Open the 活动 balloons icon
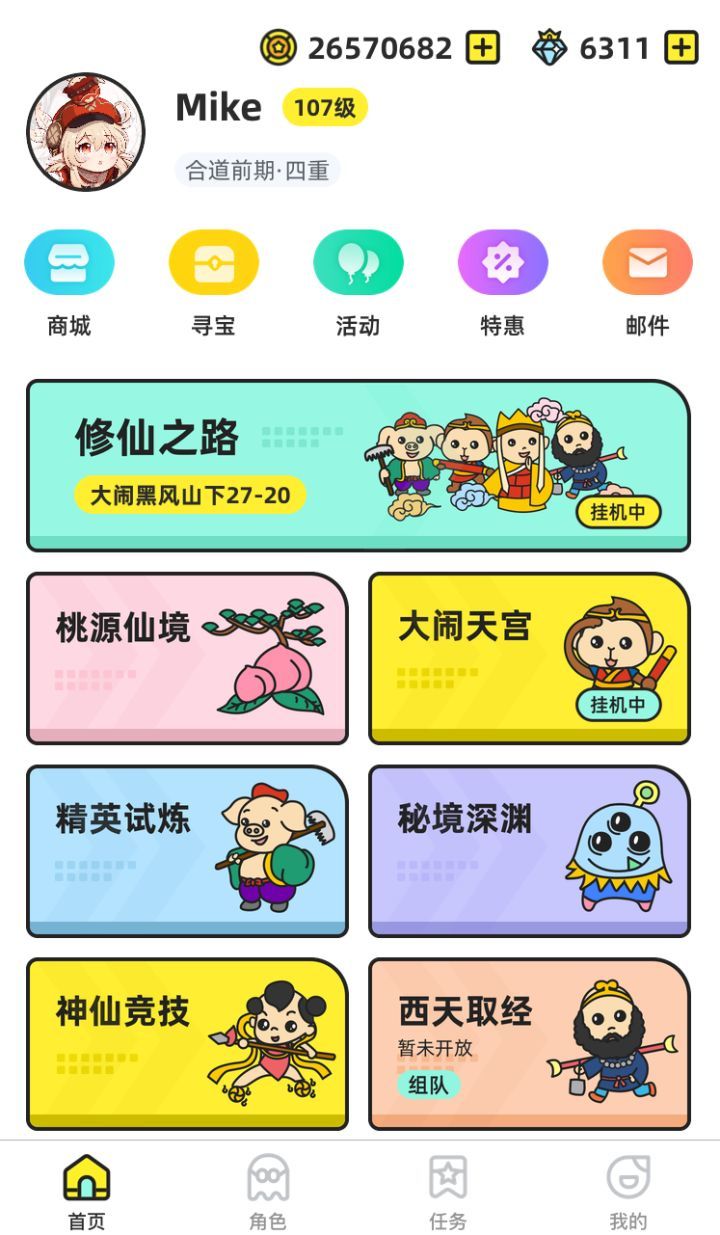This screenshot has width=720, height=1235. click(358, 262)
